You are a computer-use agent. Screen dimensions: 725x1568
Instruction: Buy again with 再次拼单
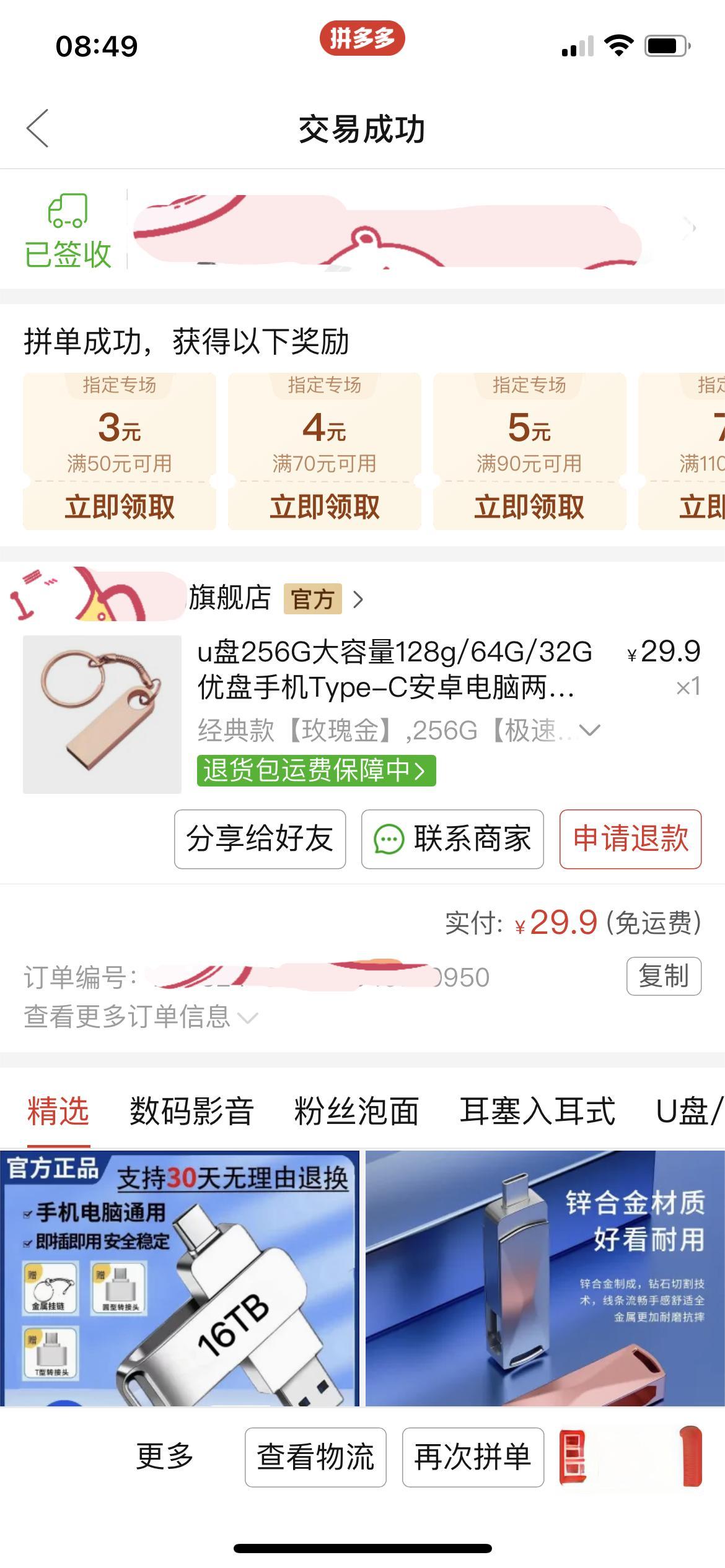coord(473,1457)
